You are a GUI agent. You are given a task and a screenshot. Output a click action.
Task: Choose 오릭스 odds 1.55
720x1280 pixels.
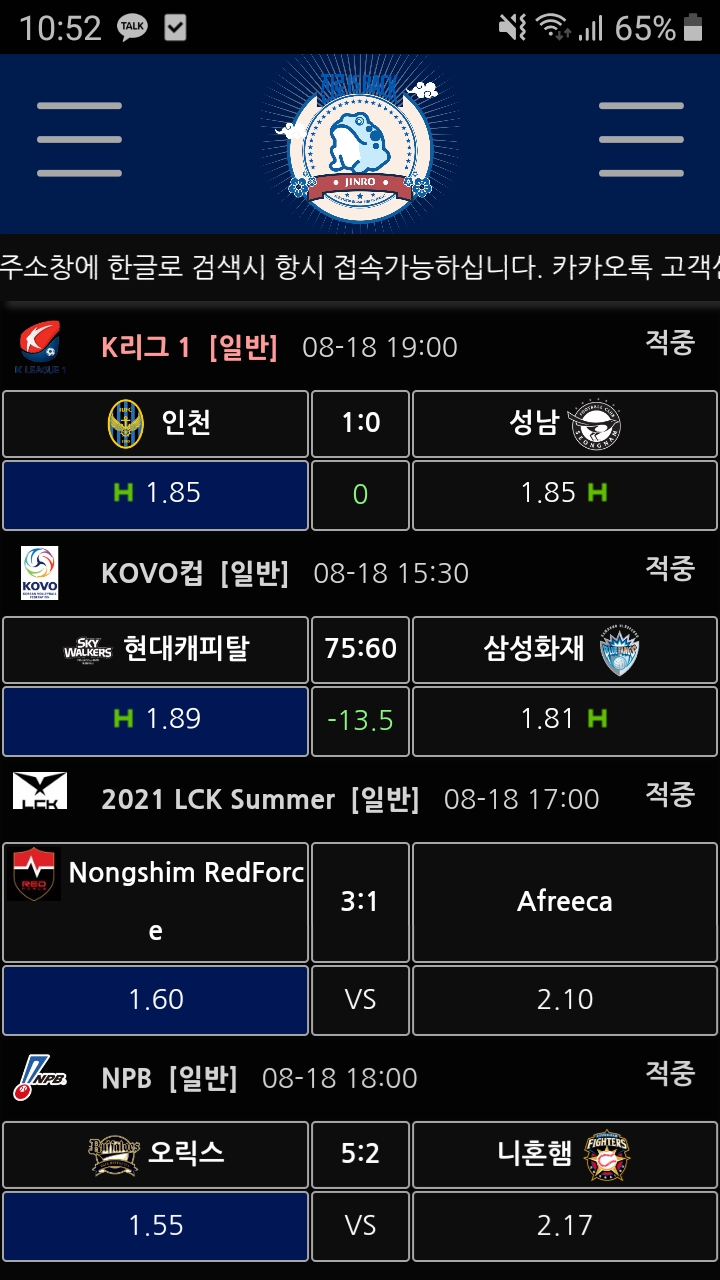[x=156, y=1226]
